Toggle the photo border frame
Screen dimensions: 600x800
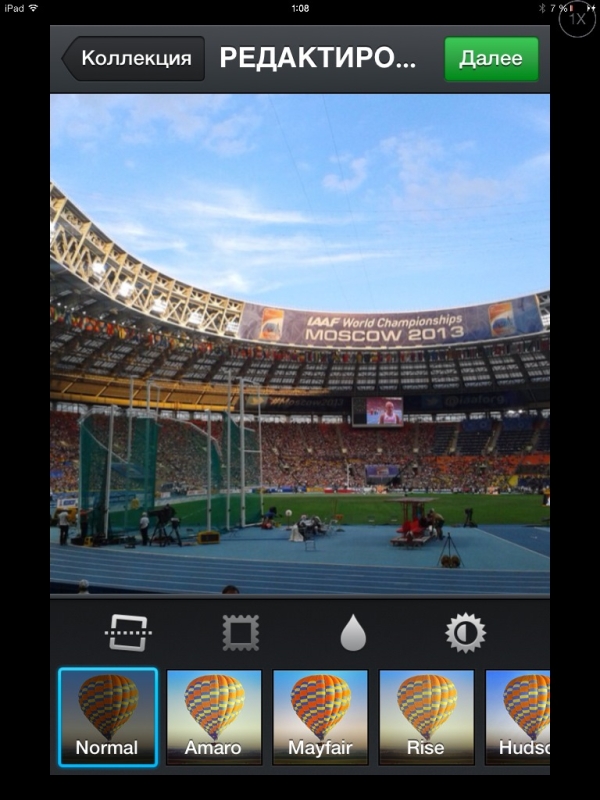point(240,632)
